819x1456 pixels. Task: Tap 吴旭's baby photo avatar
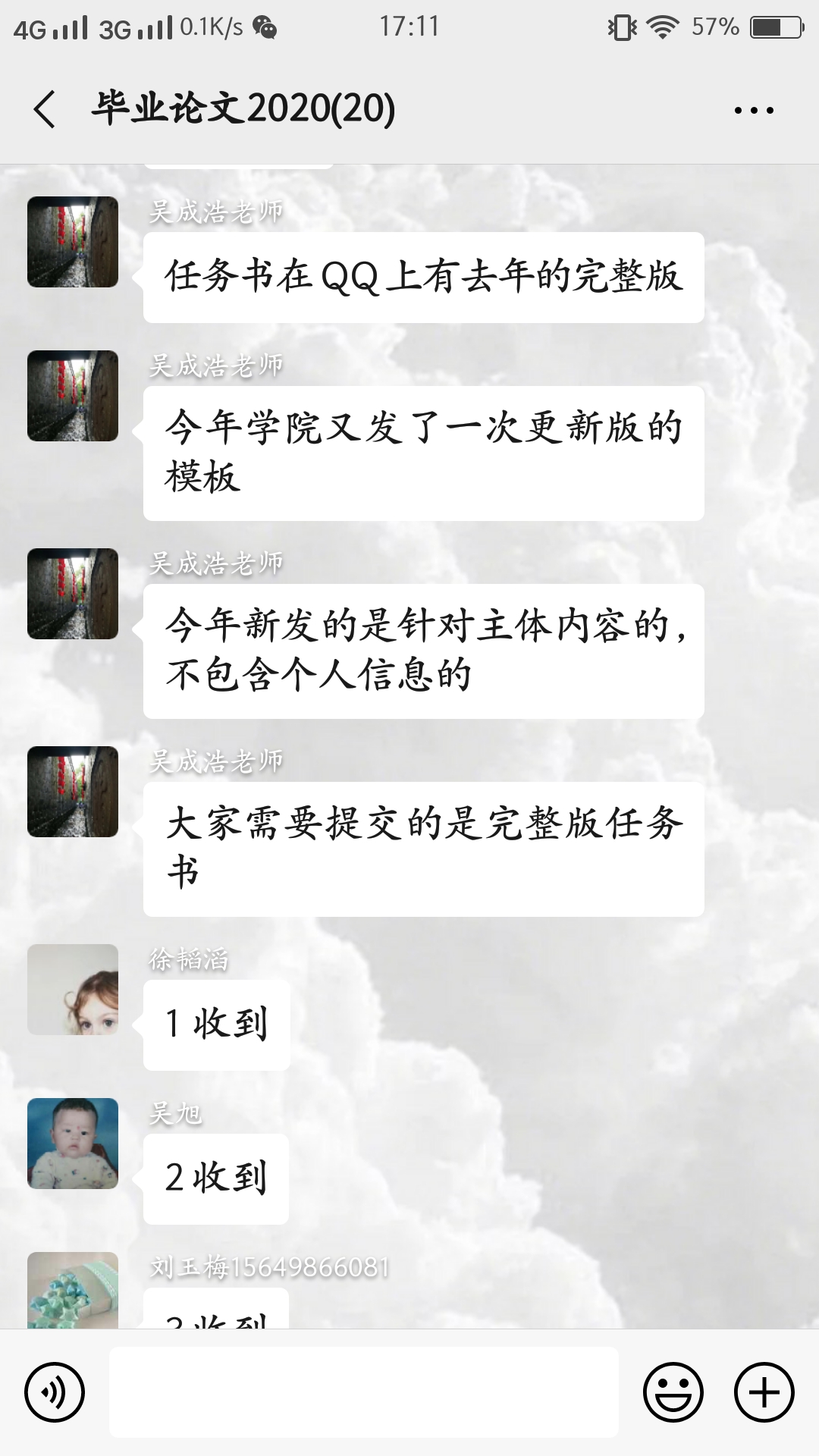[73, 1144]
